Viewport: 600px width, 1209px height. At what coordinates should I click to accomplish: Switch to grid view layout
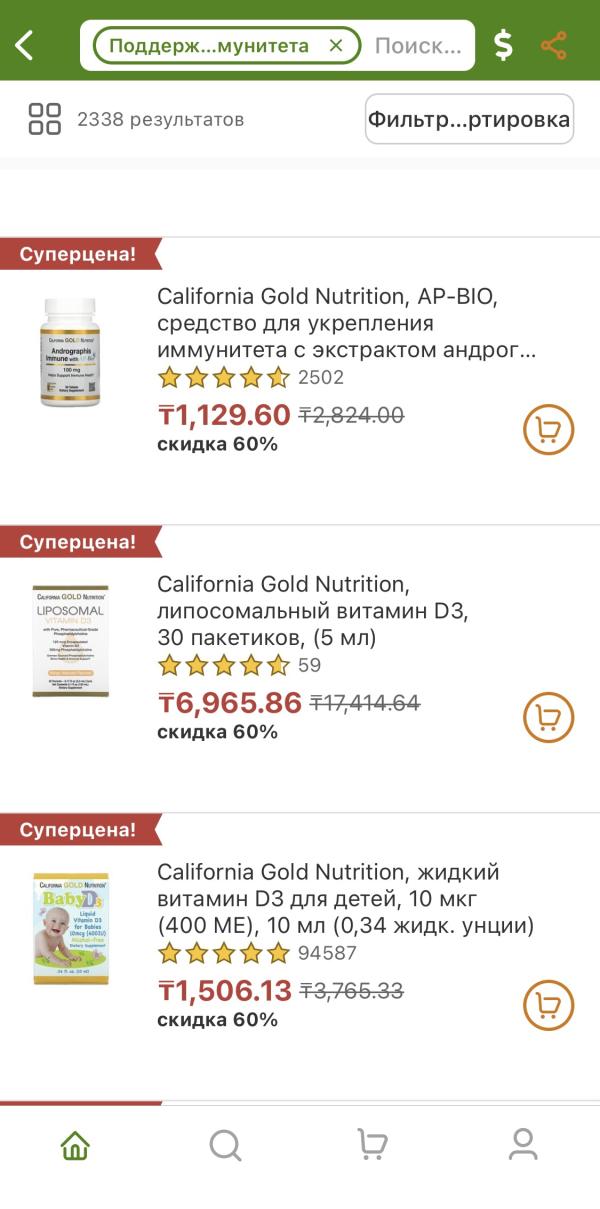tap(45, 119)
